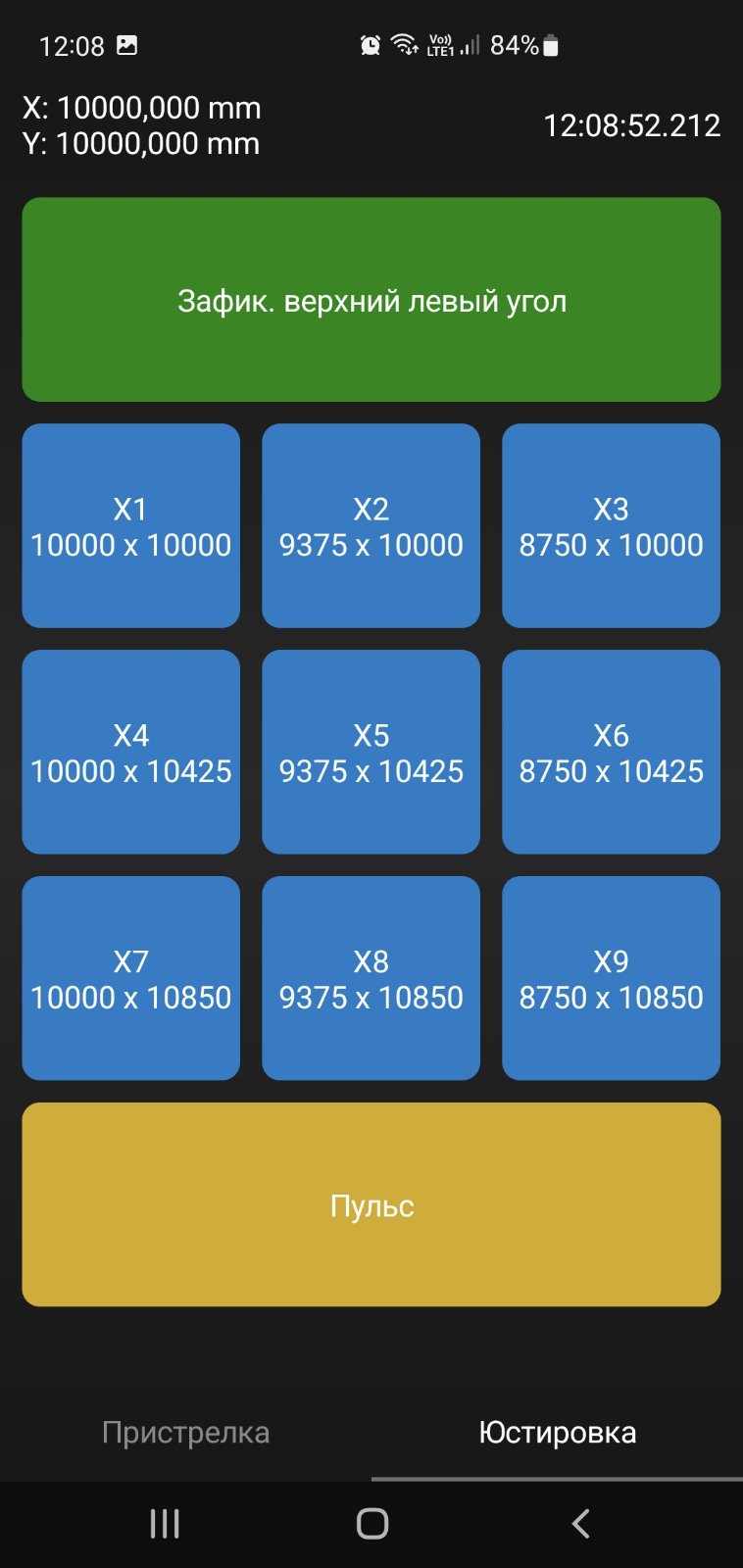Select the X1 10000 x 10000 button

[x=131, y=526]
